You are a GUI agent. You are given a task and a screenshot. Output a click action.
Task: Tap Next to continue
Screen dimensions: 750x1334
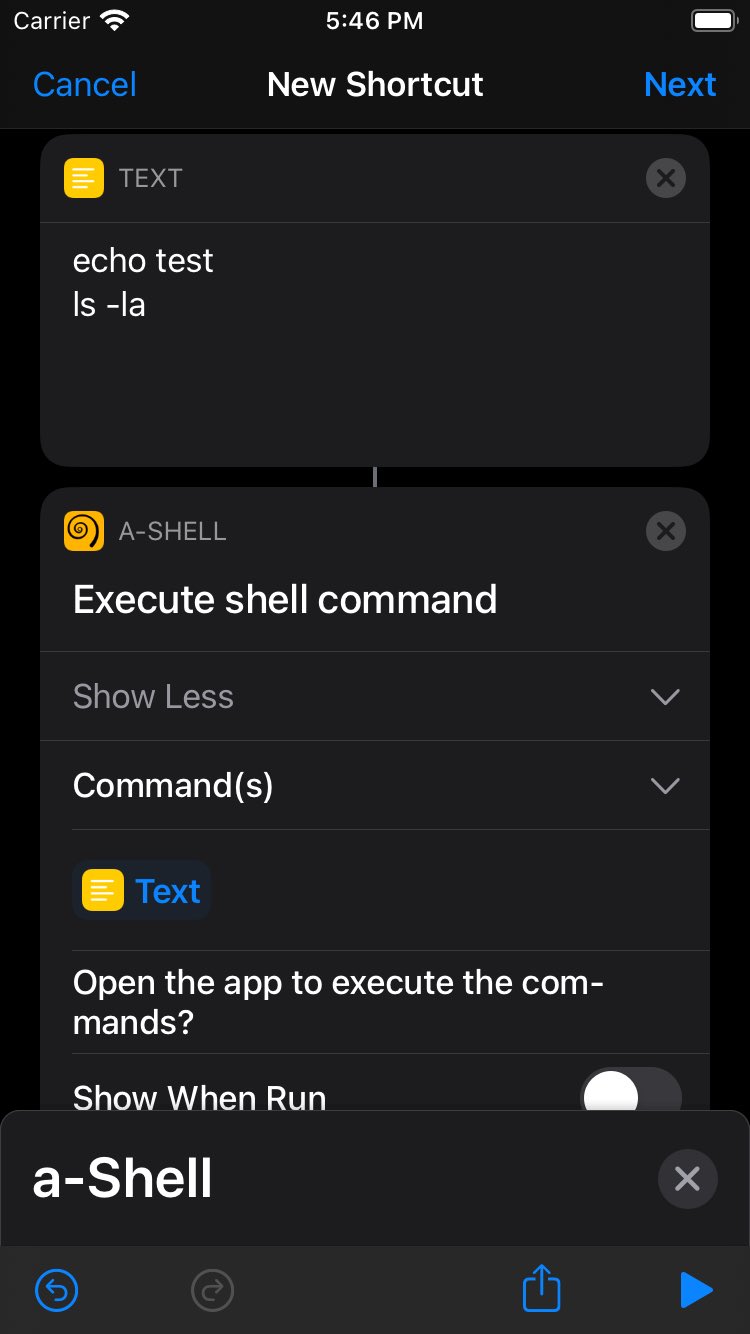coord(680,84)
